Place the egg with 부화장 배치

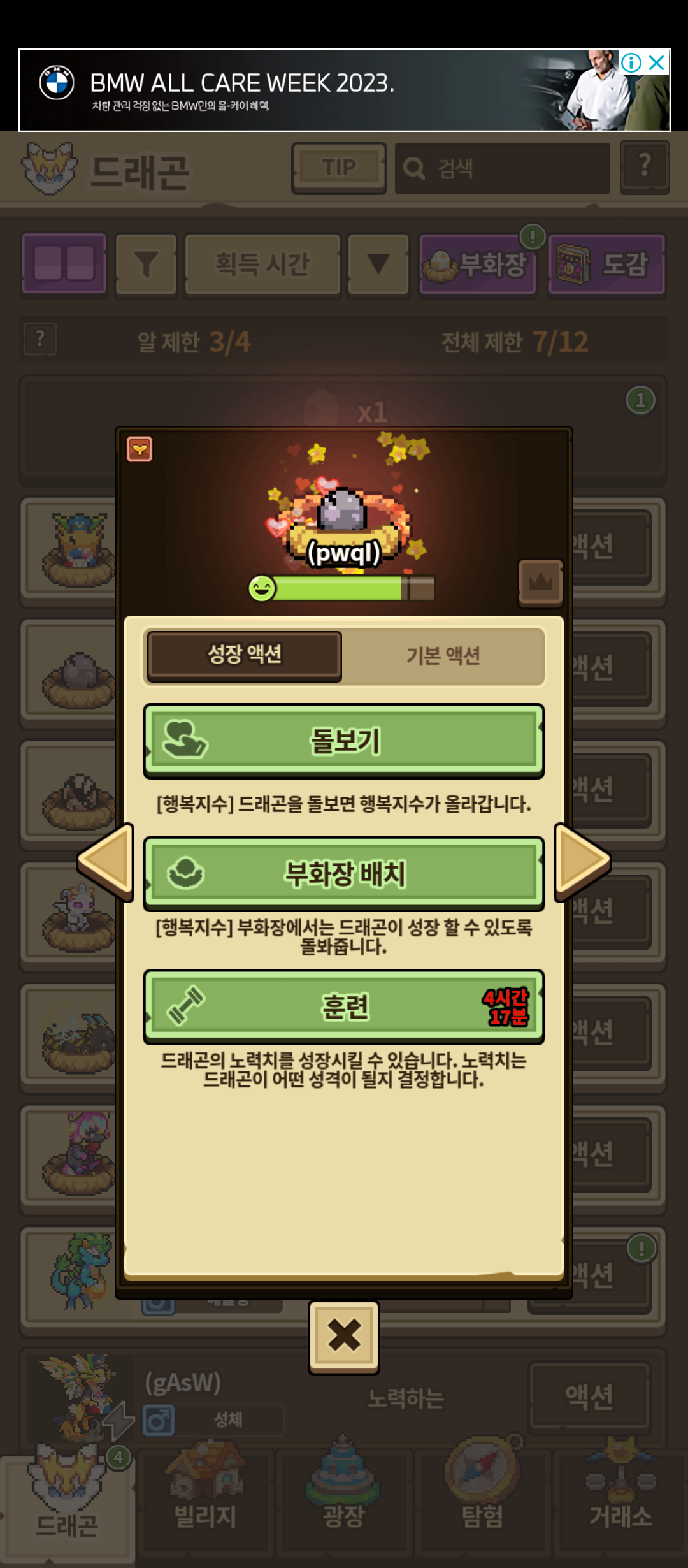[x=344, y=874]
